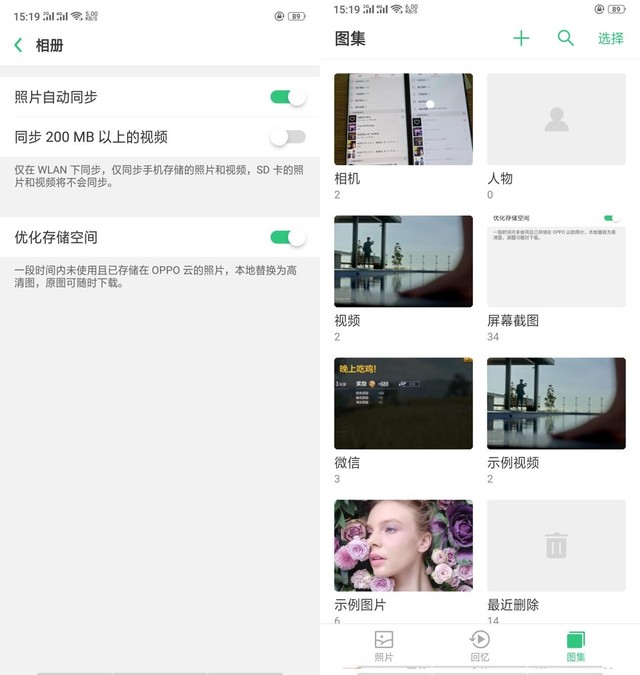
Task: Tap 选择 to select albums
Action: [610, 38]
